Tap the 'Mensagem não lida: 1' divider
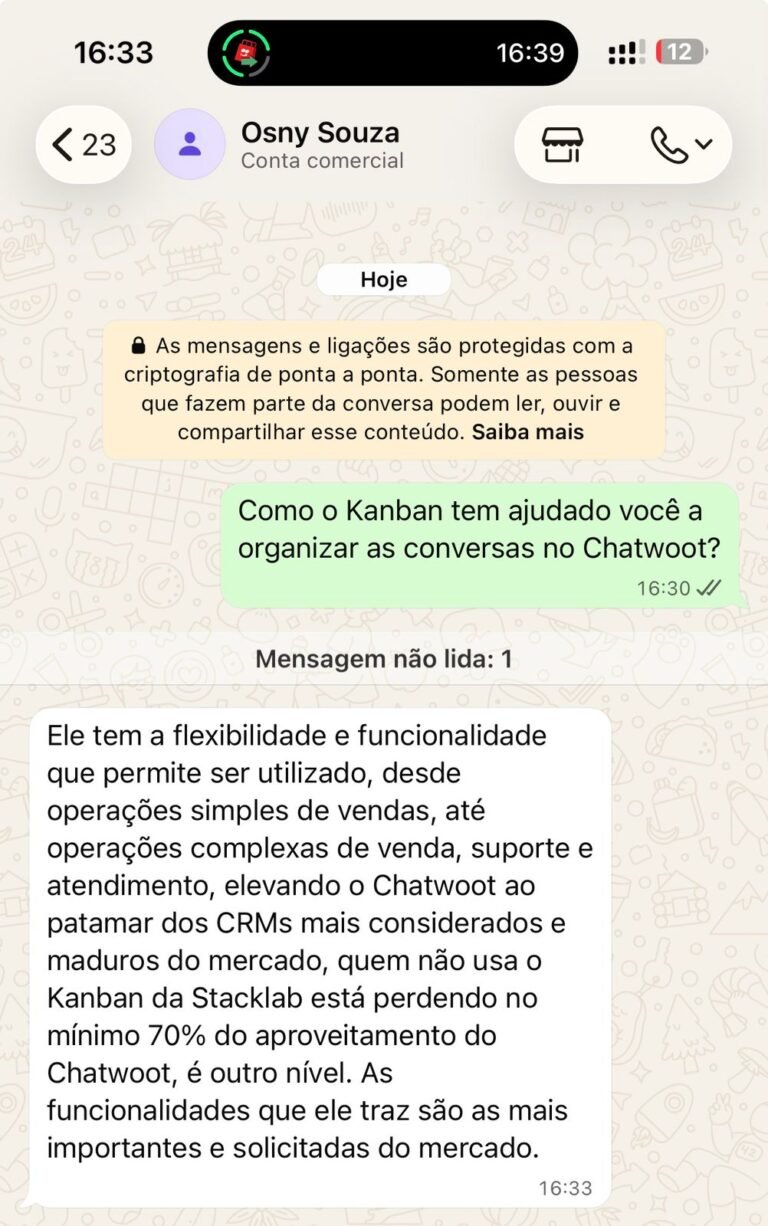Viewport: 768px width, 1226px height. click(384, 658)
